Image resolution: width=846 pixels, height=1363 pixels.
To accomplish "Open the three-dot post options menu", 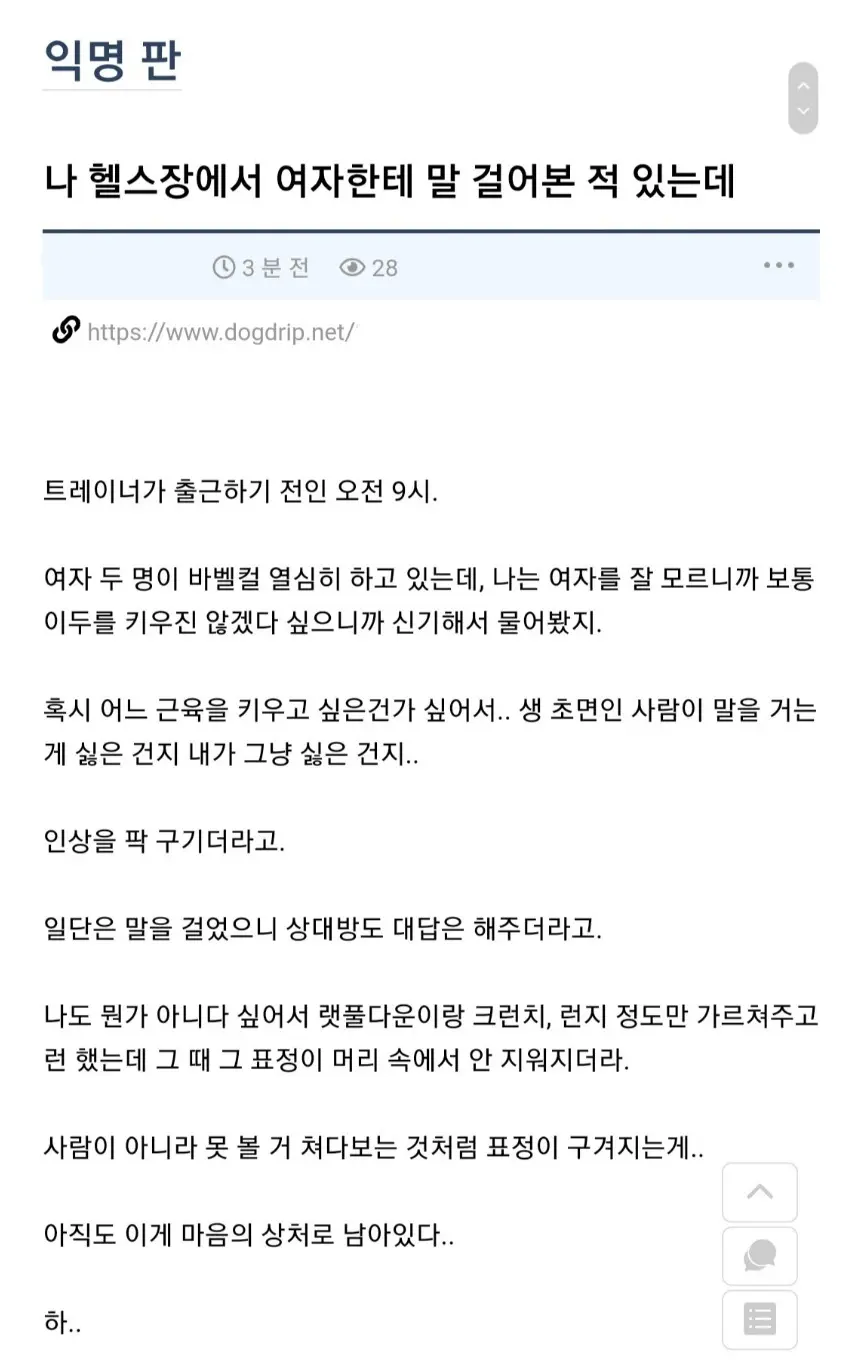I will pyautogui.click(x=779, y=266).
